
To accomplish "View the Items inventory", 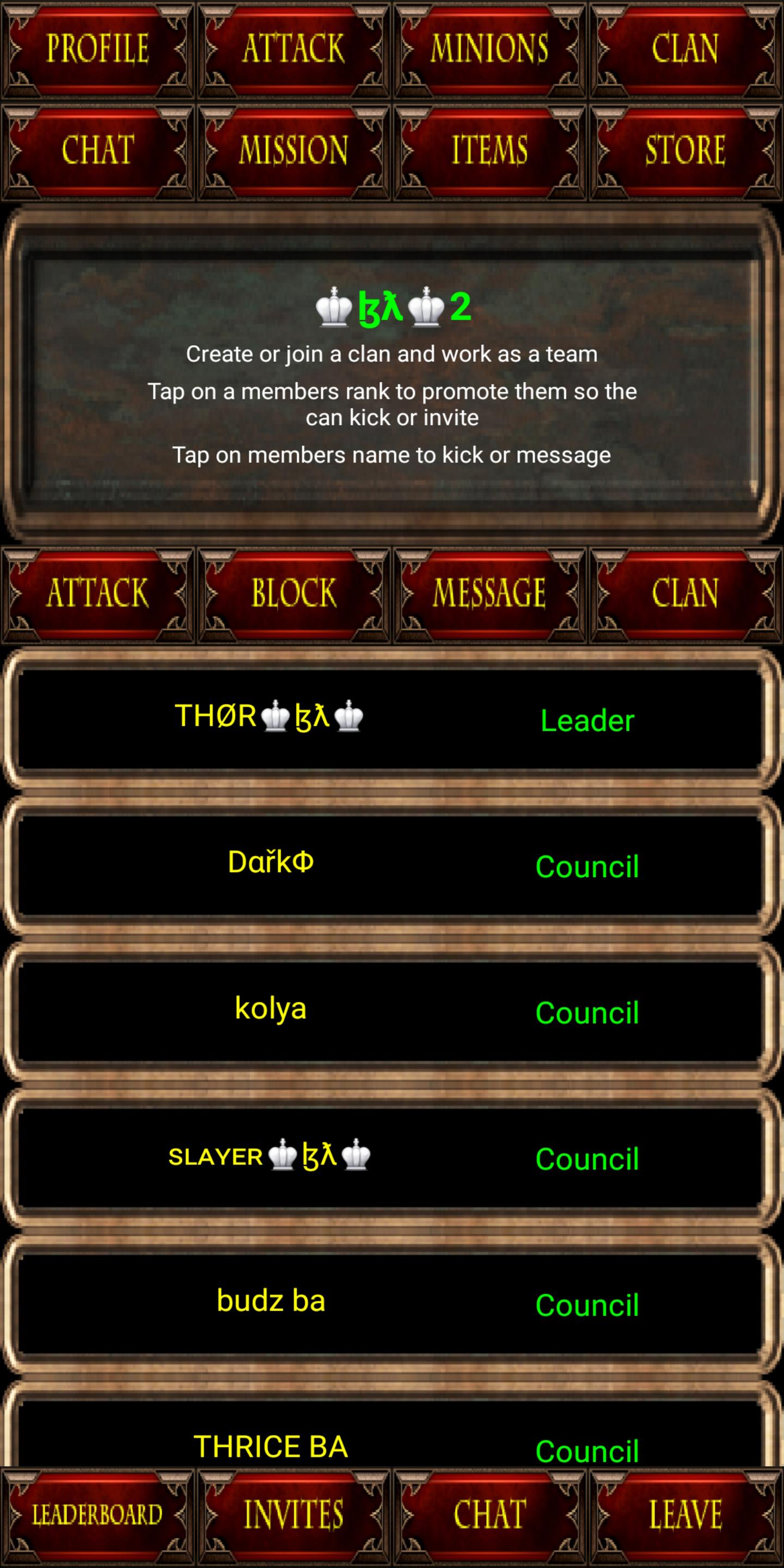I will [489, 151].
